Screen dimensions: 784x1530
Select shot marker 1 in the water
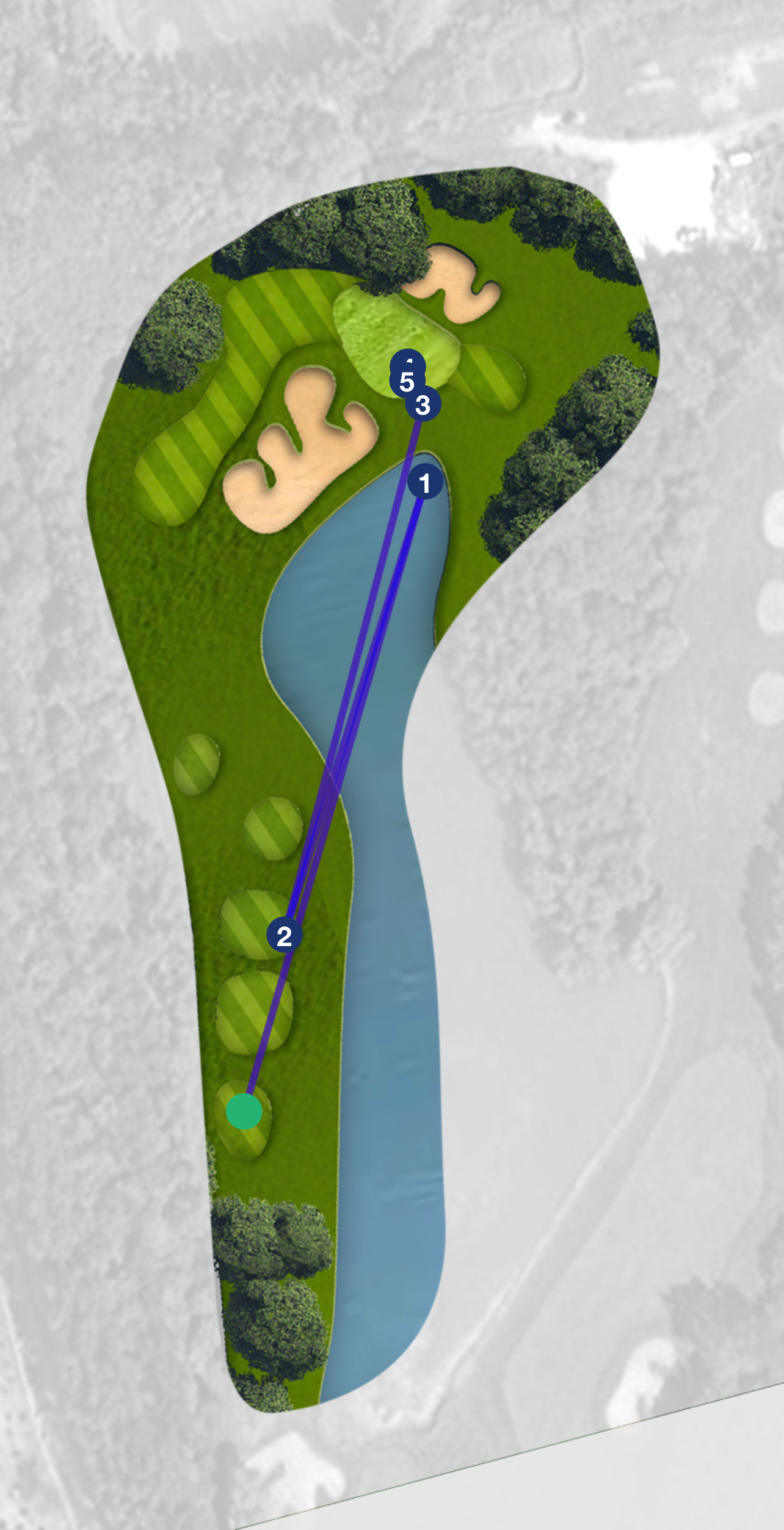tap(425, 483)
